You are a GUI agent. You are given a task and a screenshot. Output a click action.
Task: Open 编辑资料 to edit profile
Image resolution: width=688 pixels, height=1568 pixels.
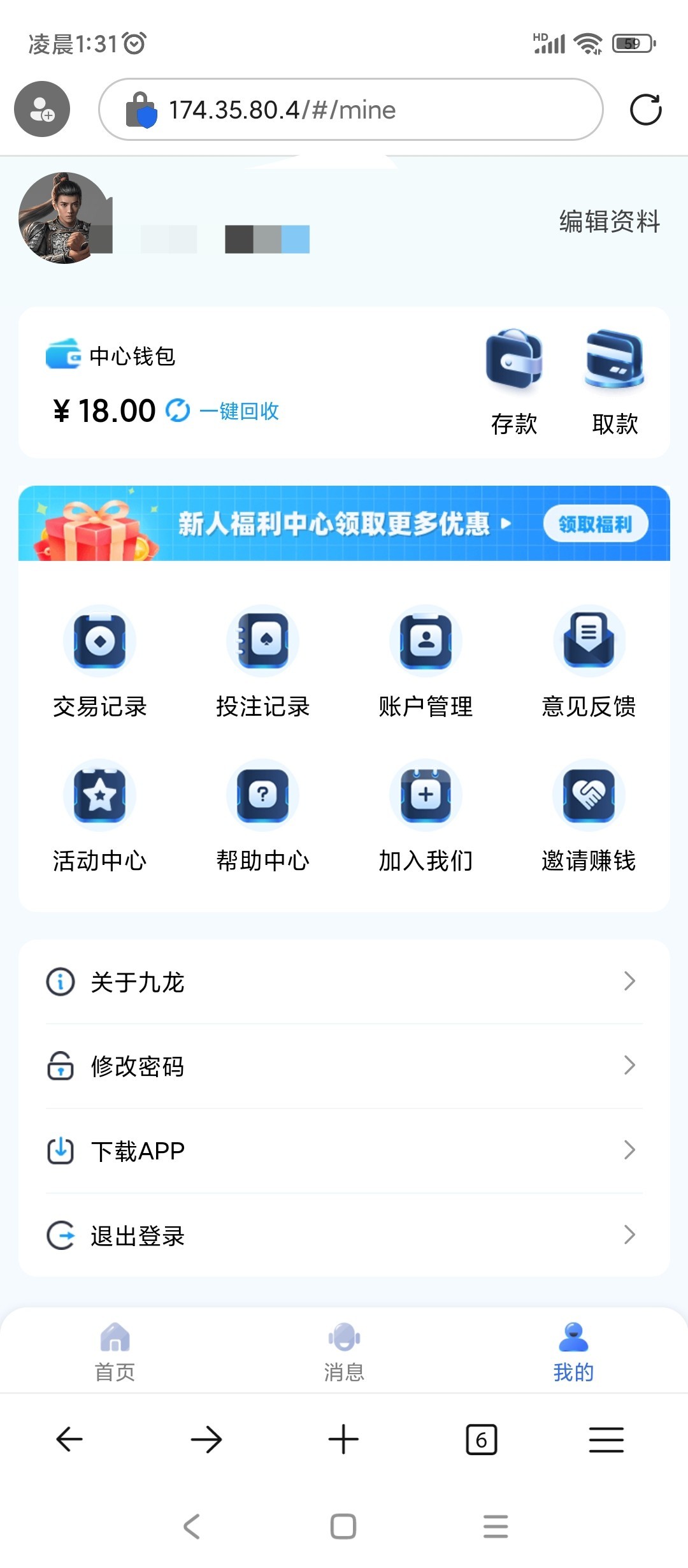pyautogui.click(x=609, y=221)
